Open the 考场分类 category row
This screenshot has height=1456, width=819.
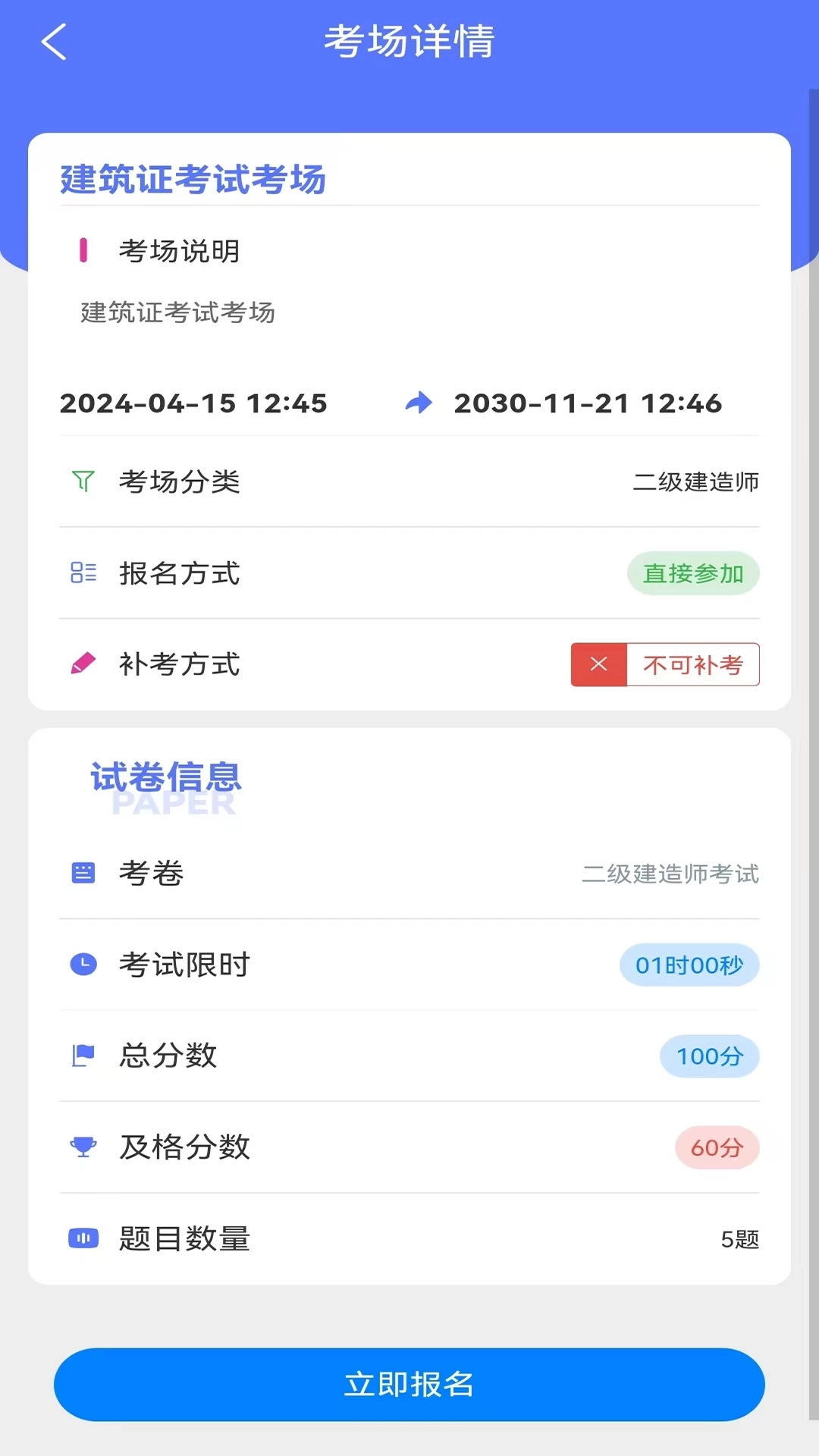(409, 482)
